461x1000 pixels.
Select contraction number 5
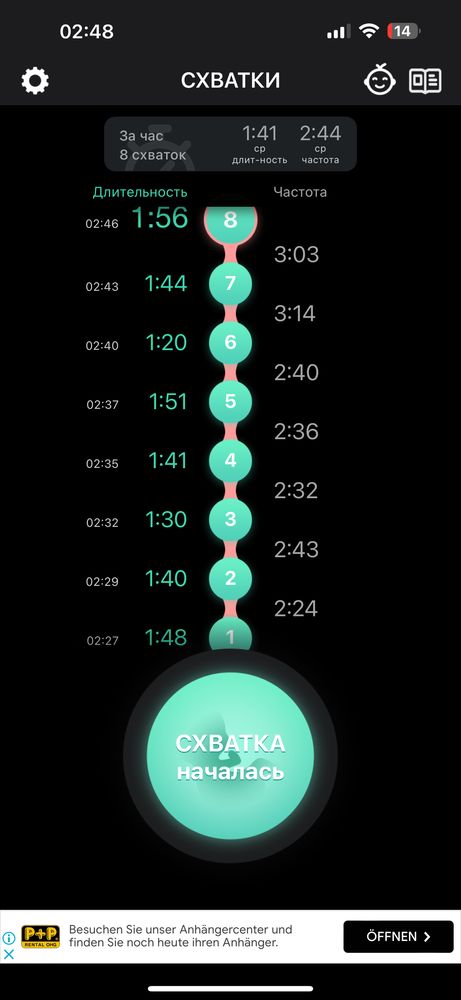230,401
